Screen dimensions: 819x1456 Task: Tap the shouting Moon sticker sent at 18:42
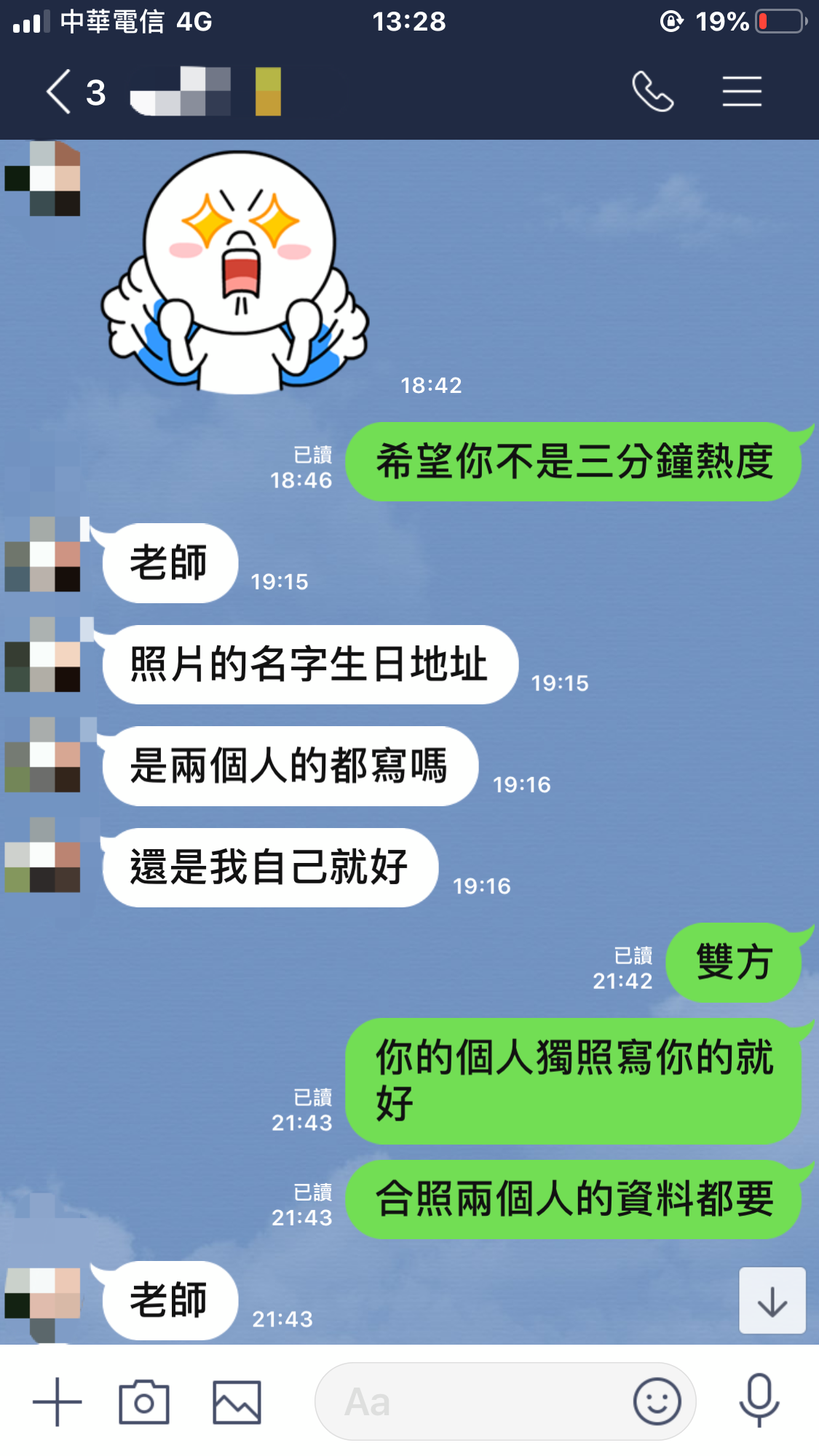pos(237,273)
